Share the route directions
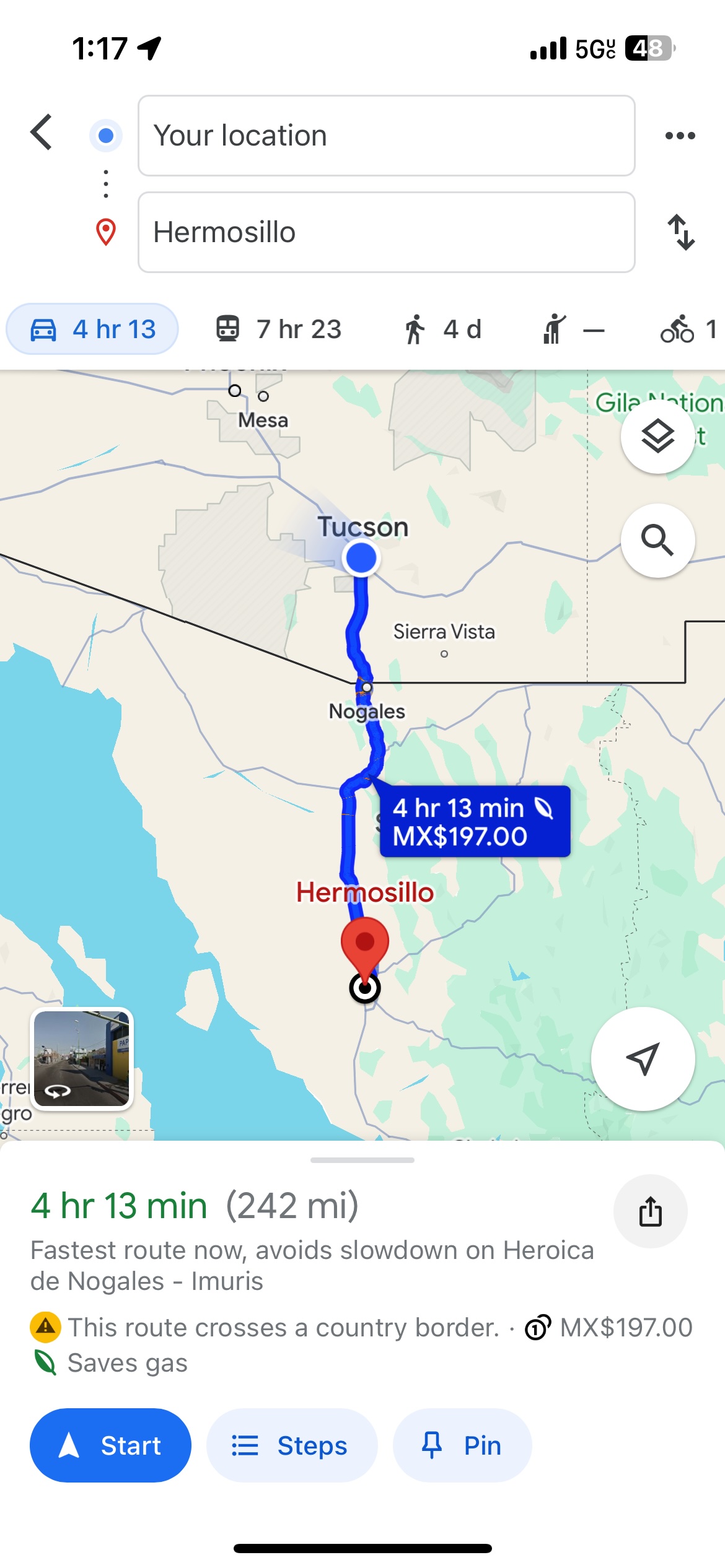 coord(650,1211)
